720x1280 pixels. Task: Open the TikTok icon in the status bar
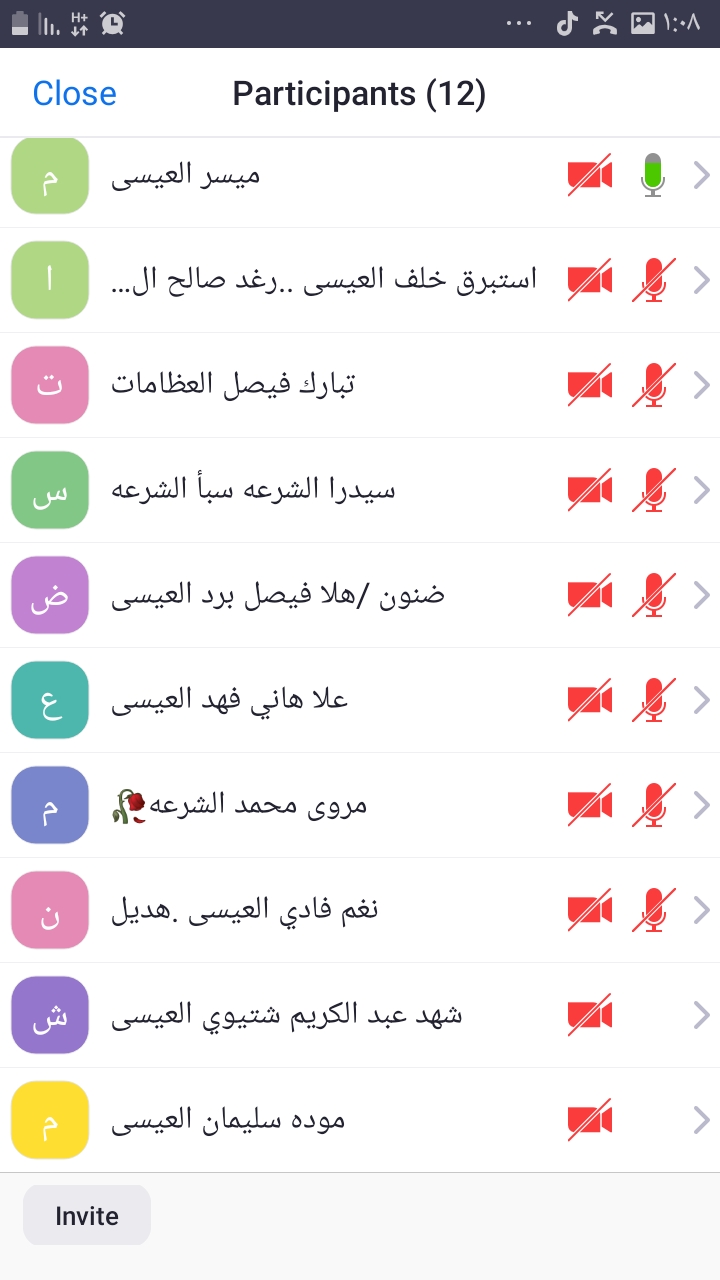[567, 22]
